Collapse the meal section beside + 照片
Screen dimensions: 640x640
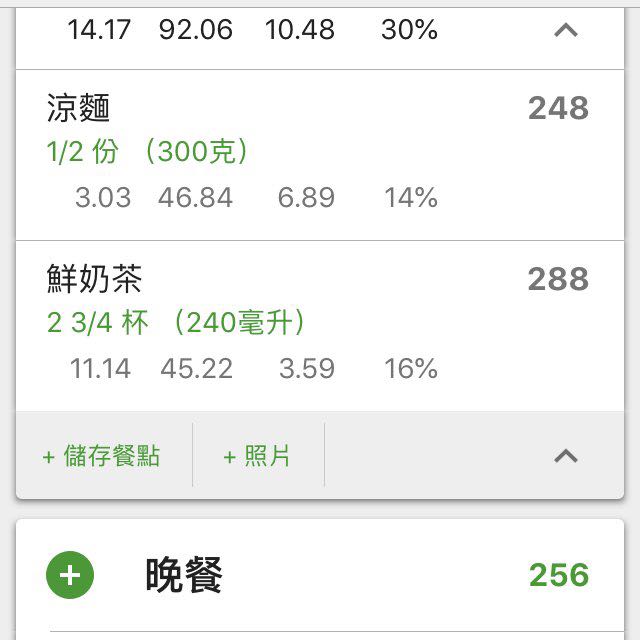tap(565, 456)
